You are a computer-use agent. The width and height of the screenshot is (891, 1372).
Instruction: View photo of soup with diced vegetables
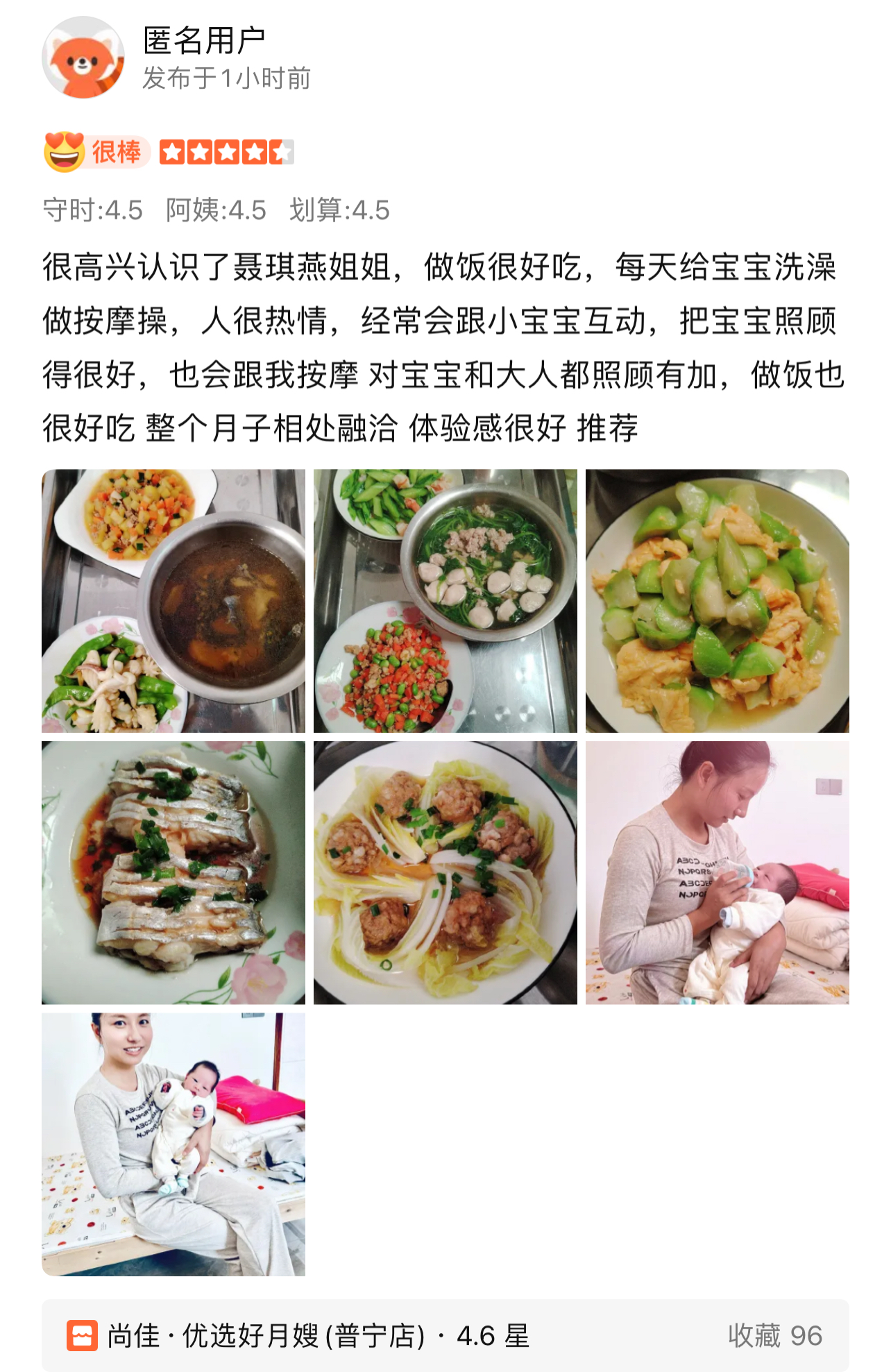point(173,601)
